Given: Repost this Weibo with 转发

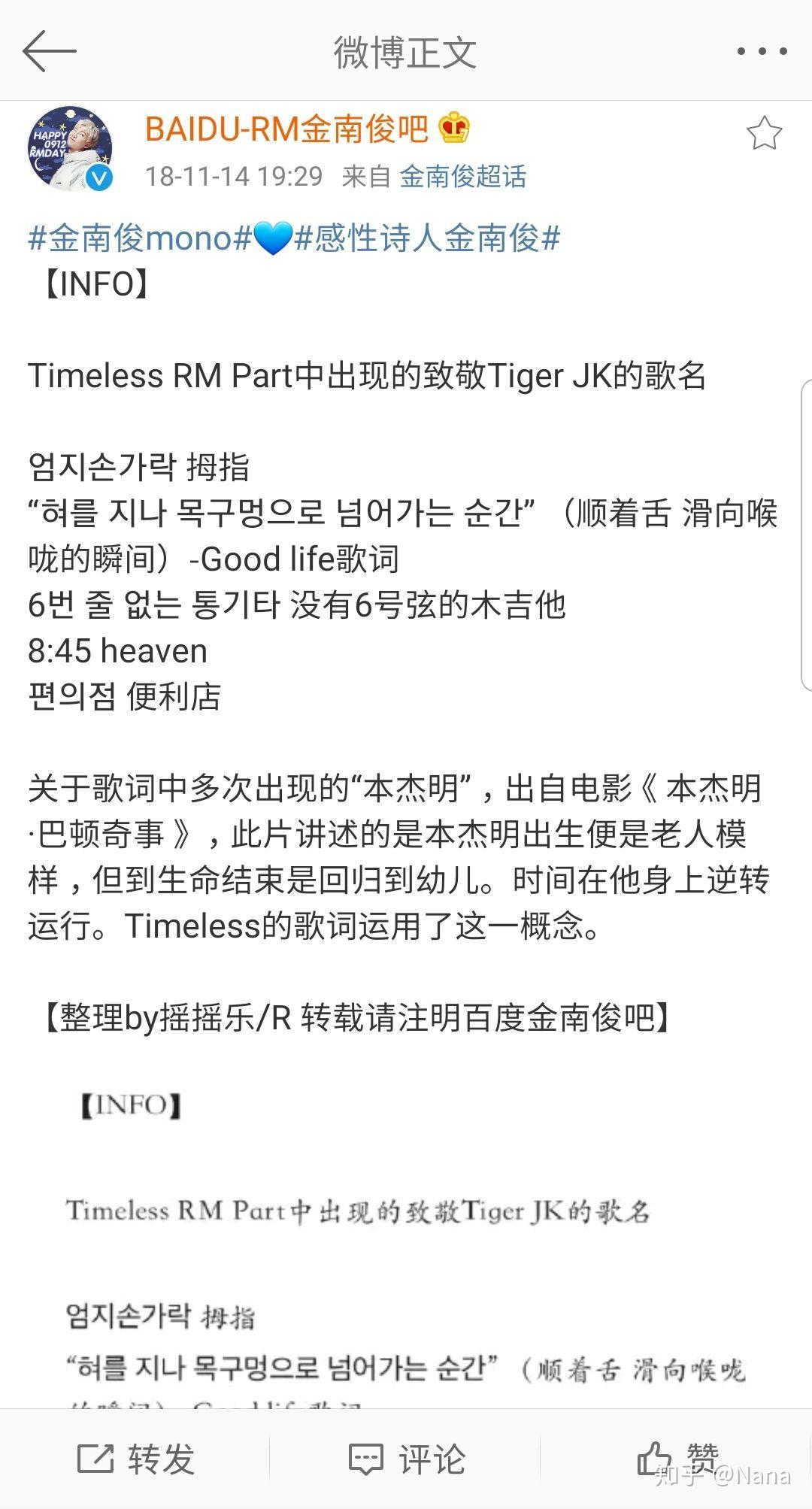Looking at the screenshot, I should coord(136,1459).
